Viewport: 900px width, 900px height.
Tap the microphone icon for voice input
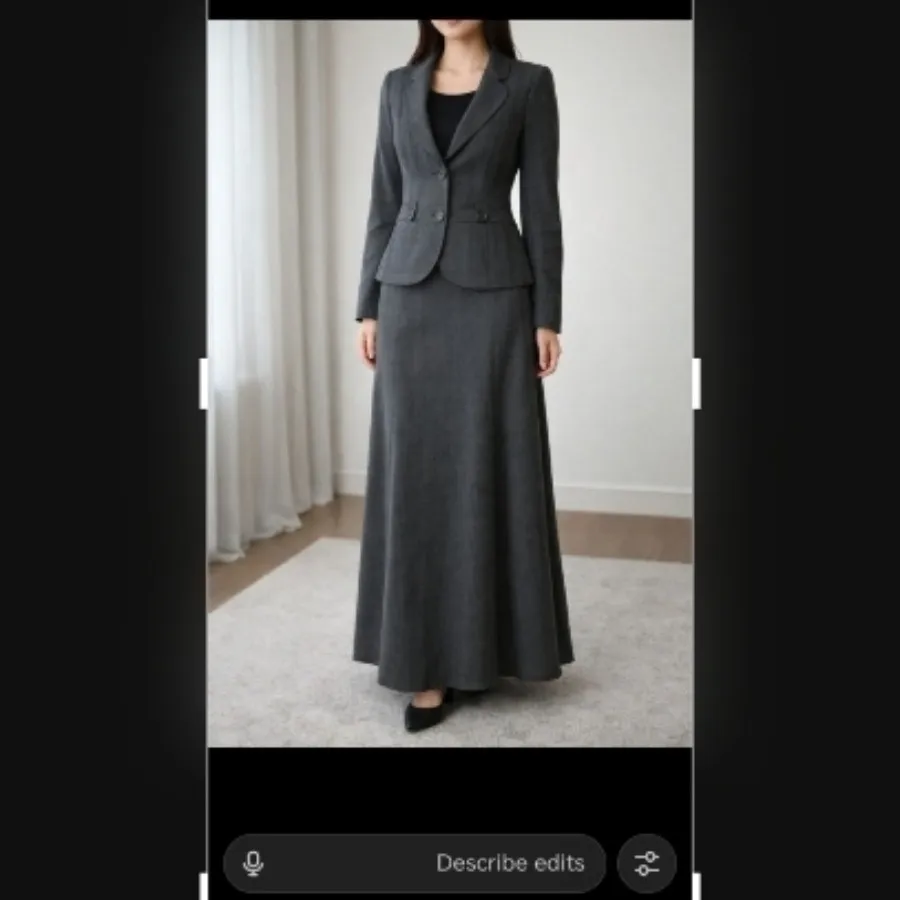pos(254,863)
